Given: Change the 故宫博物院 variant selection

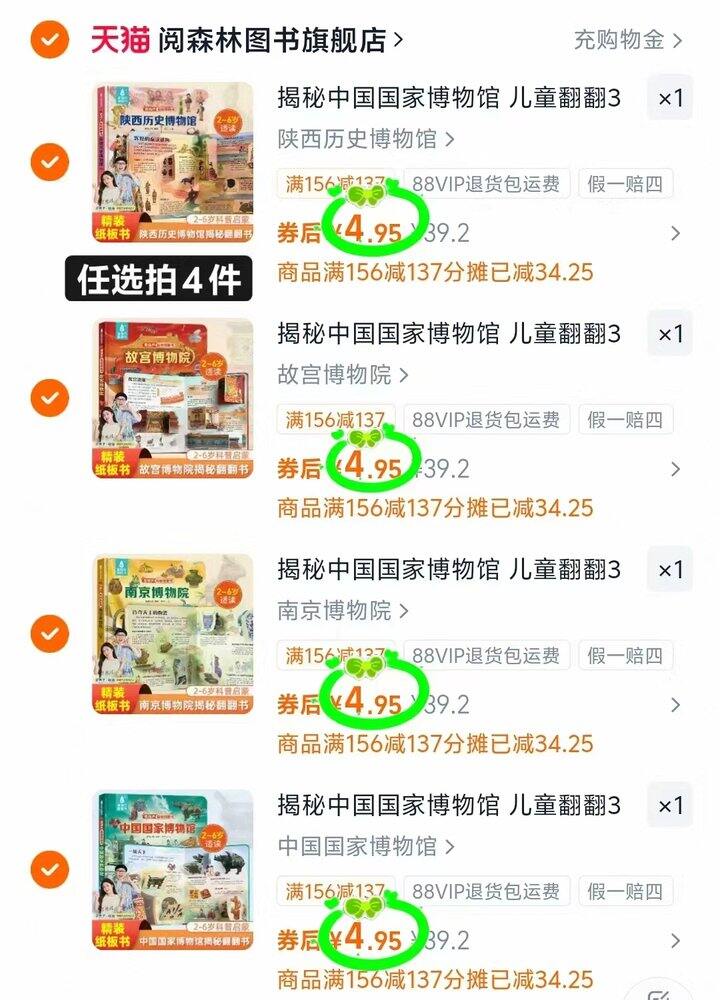Looking at the screenshot, I should (343, 375).
